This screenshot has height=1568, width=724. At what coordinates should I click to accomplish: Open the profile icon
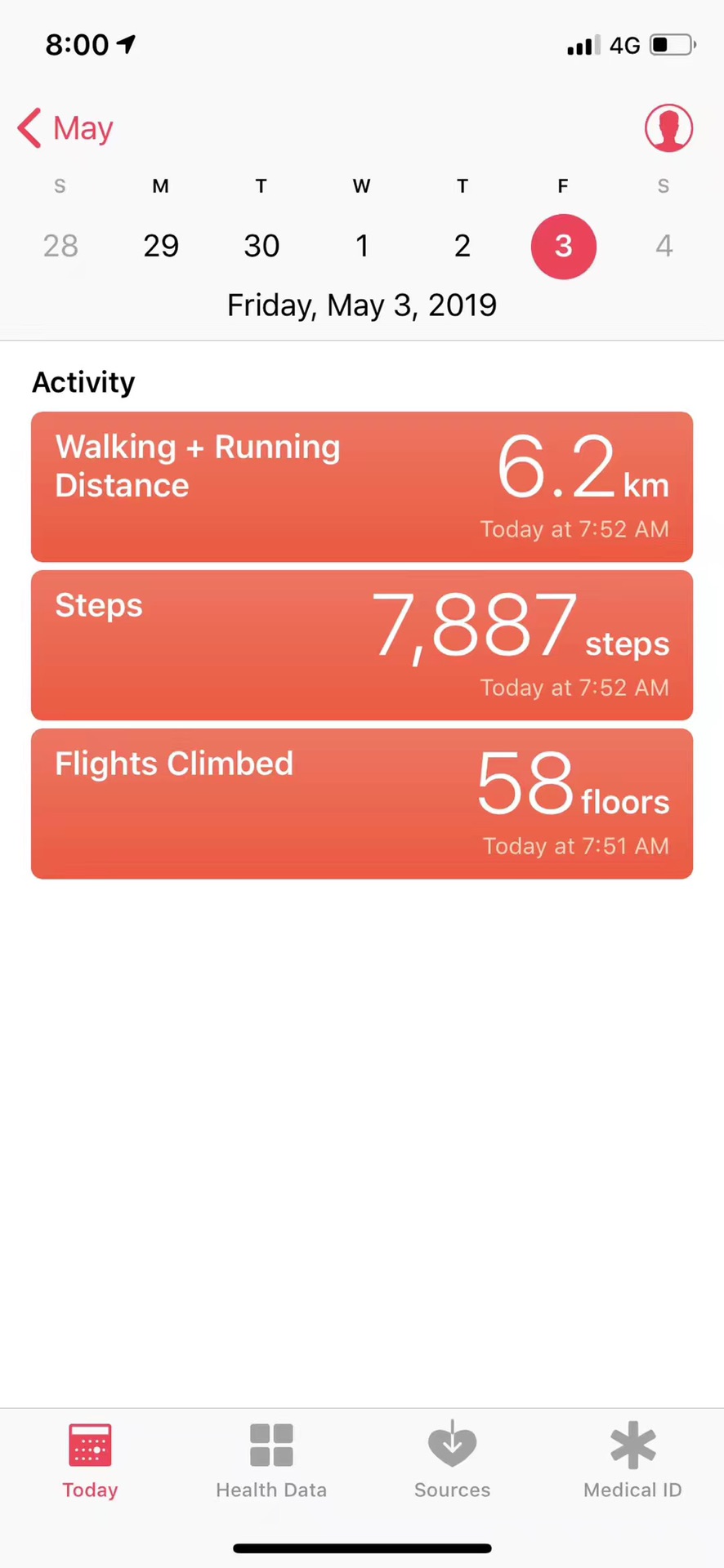tap(668, 128)
